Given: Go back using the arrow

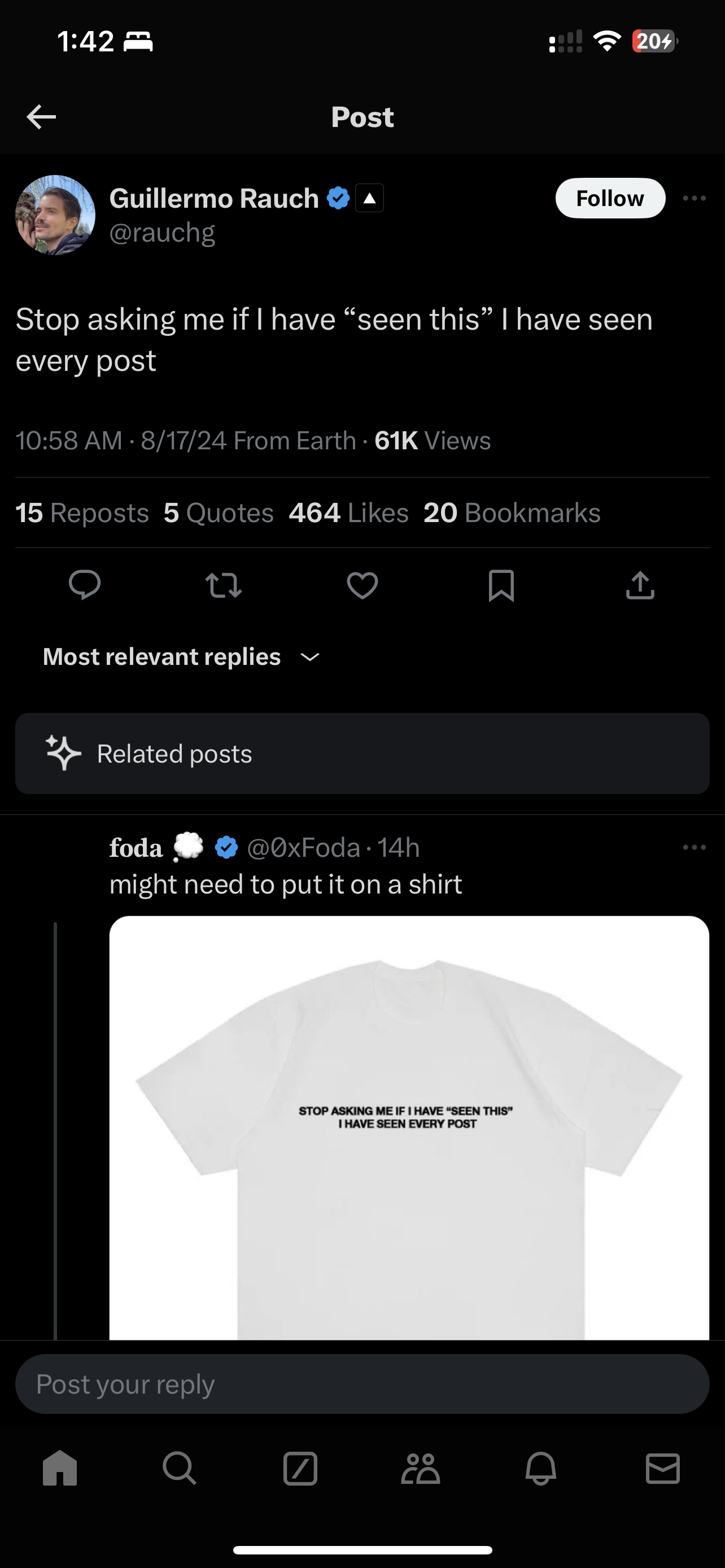Looking at the screenshot, I should [x=41, y=117].
